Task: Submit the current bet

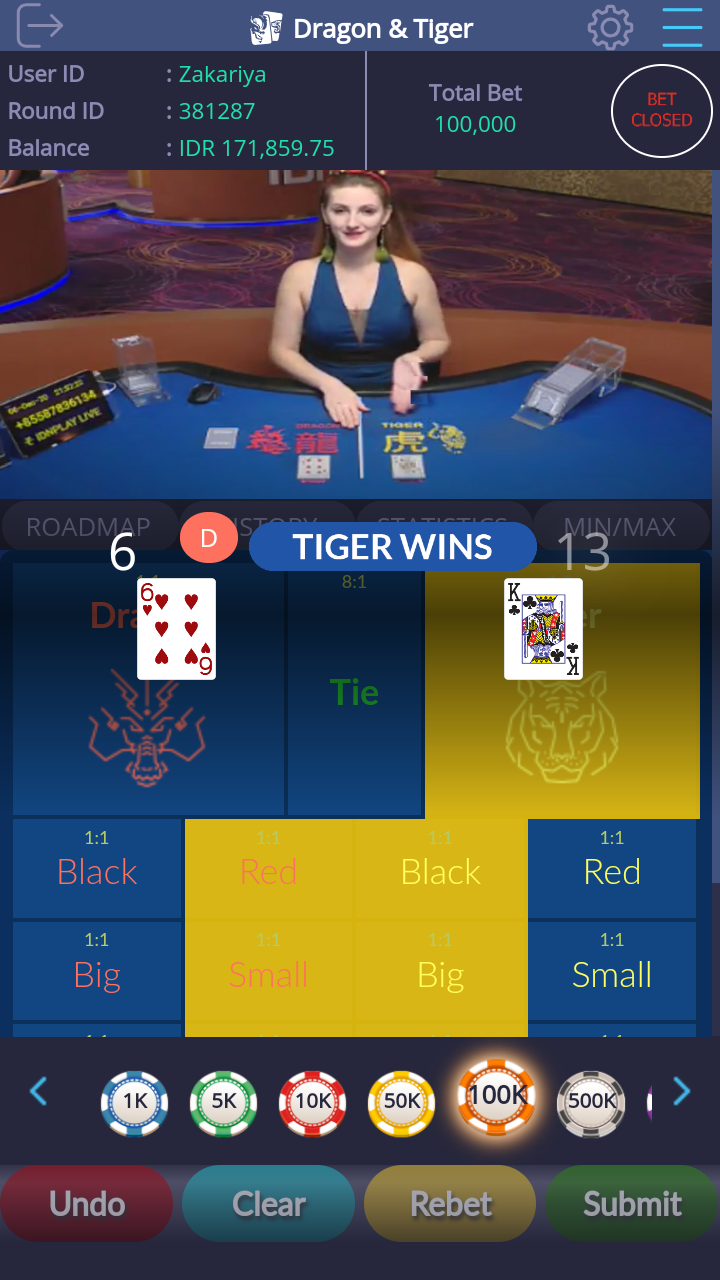Action: tap(632, 1204)
